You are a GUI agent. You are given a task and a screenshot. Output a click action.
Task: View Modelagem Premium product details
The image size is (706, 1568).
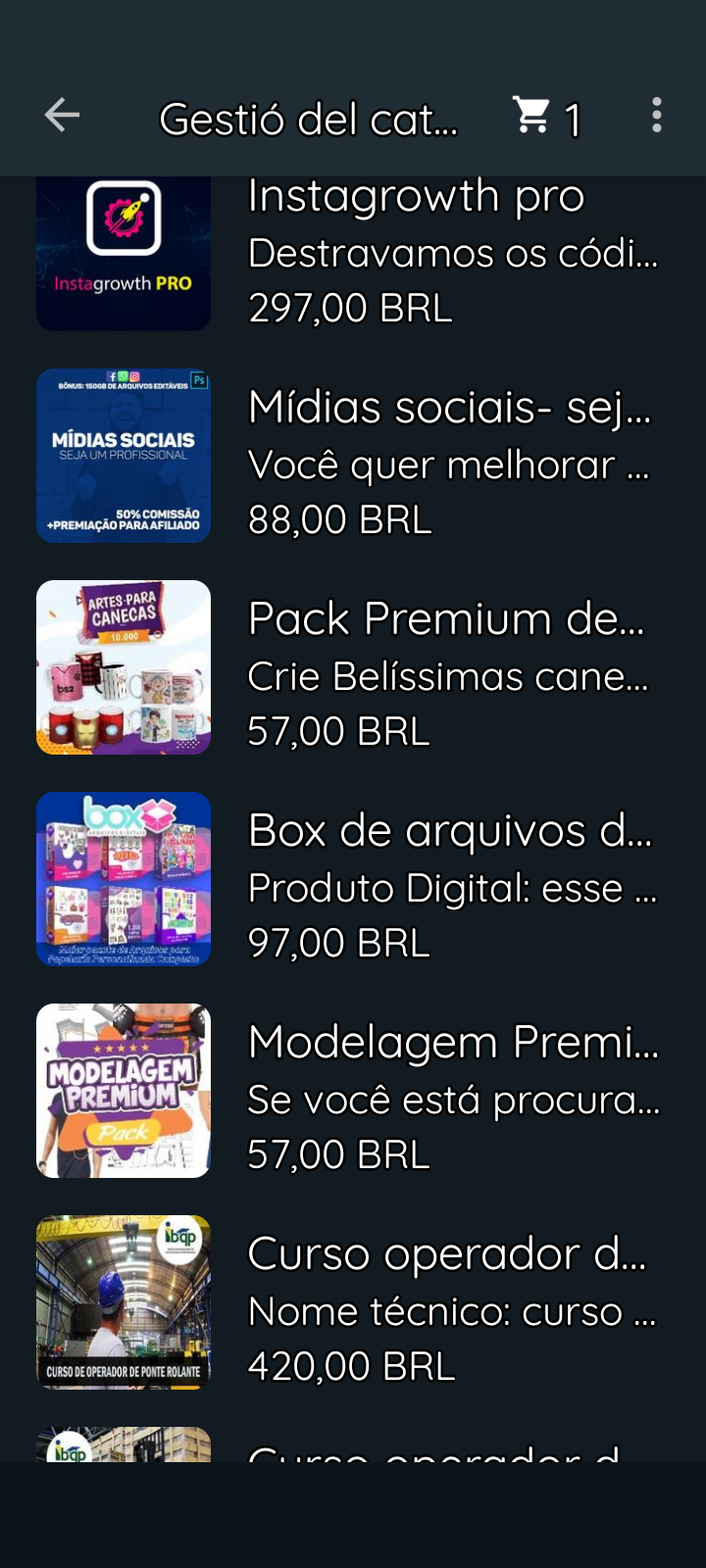tap(353, 1098)
